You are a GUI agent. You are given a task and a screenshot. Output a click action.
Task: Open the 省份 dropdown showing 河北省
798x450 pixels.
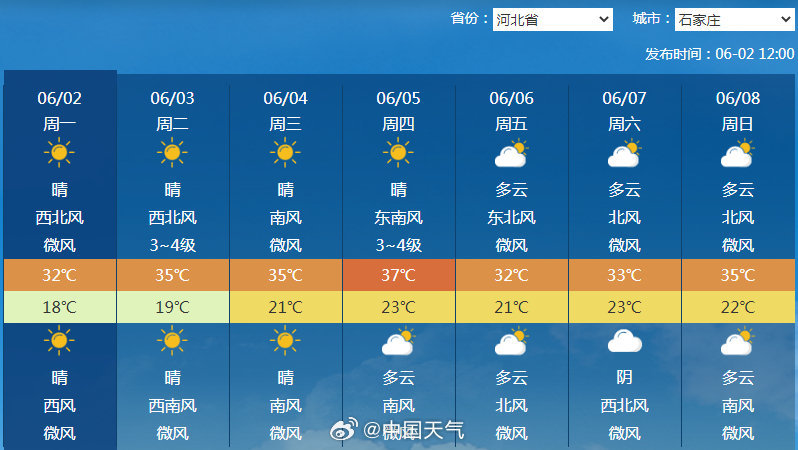(x=552, y=19)
